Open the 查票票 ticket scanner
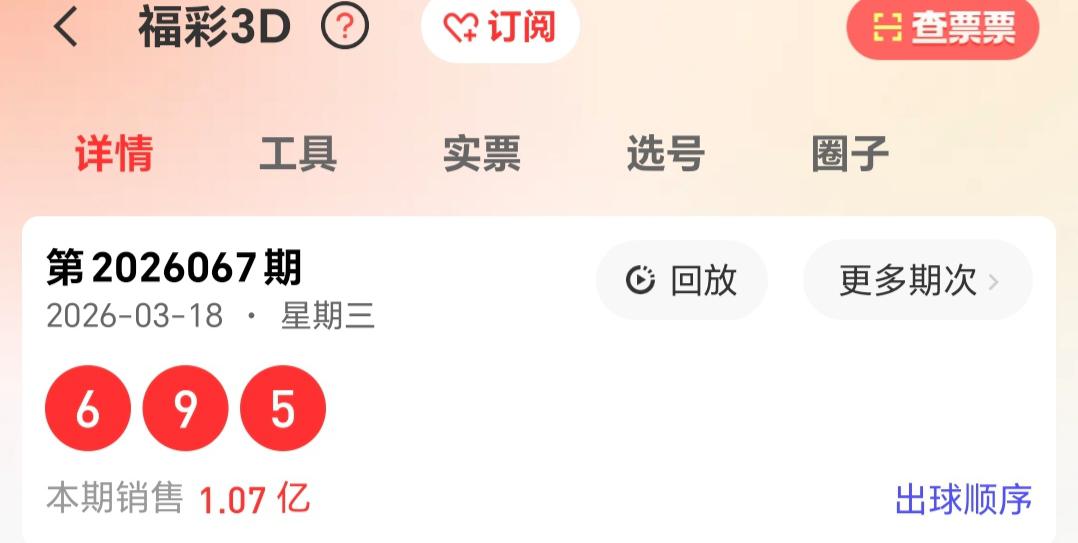 943,28
